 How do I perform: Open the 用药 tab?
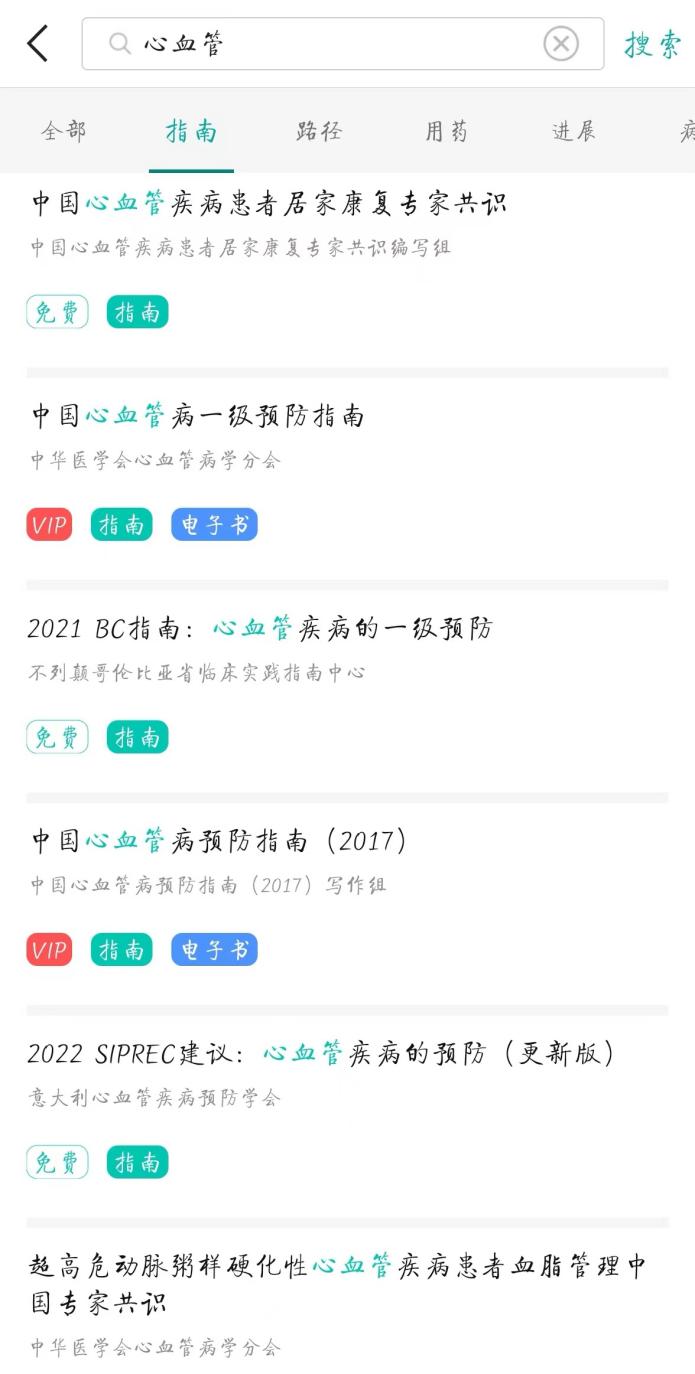446,131
